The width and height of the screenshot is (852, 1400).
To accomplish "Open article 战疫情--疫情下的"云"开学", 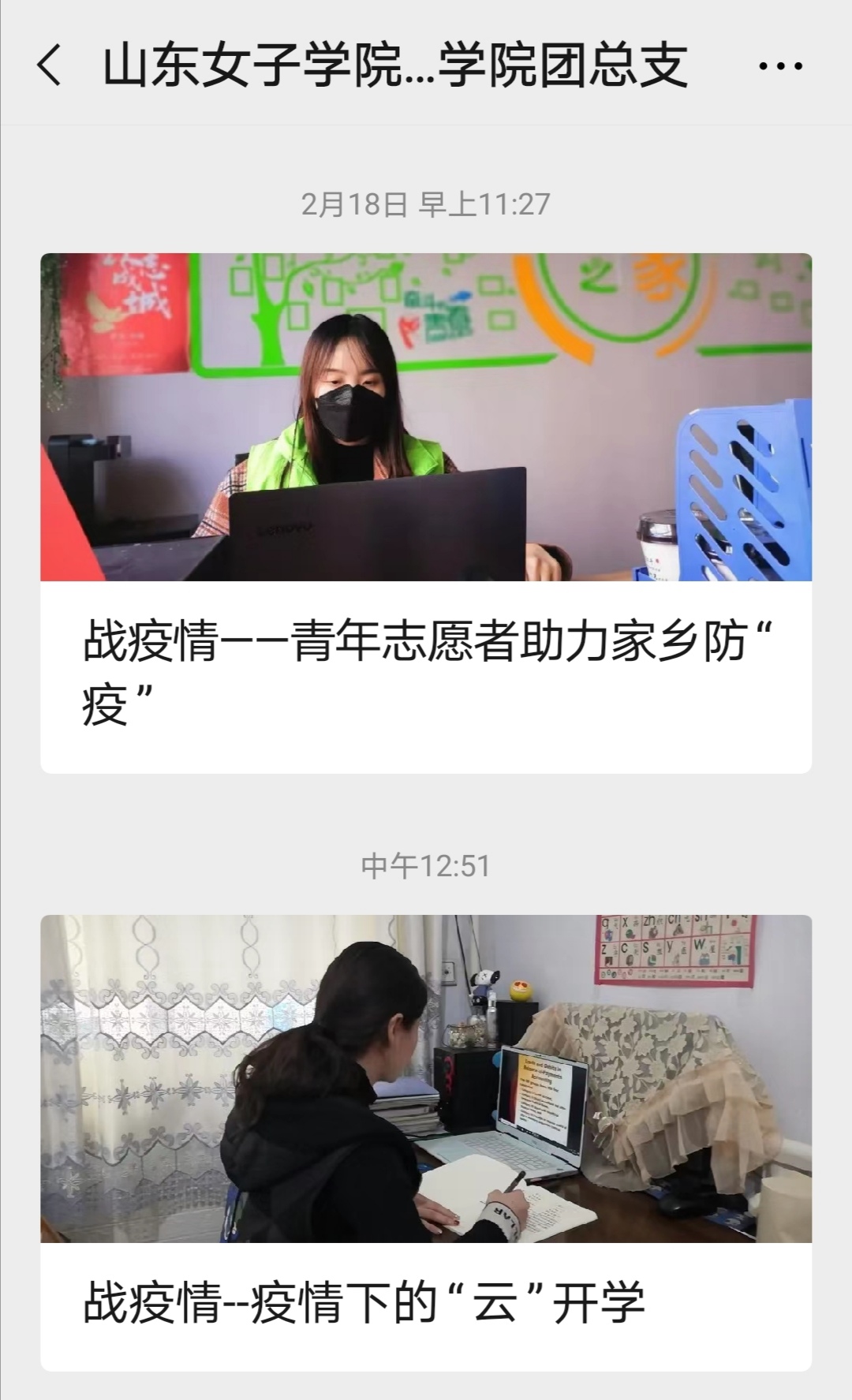I will [426, 1301].
